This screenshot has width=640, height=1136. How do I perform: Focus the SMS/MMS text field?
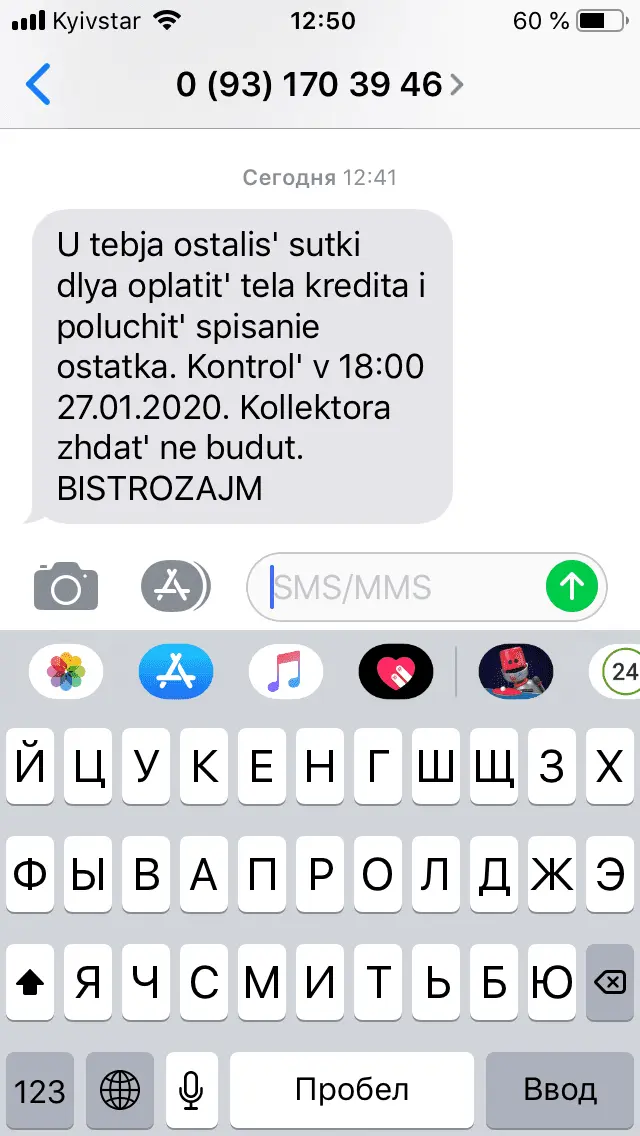pyautogui.click(x=400, y=586)
